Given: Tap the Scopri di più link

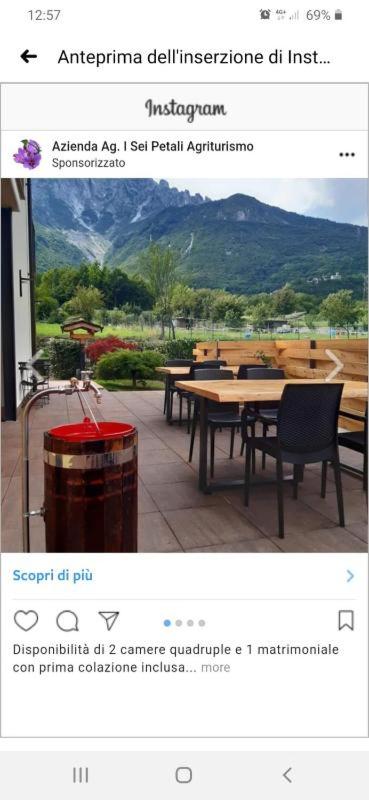Looking at the screenshot, I should (x=53, y=576).
